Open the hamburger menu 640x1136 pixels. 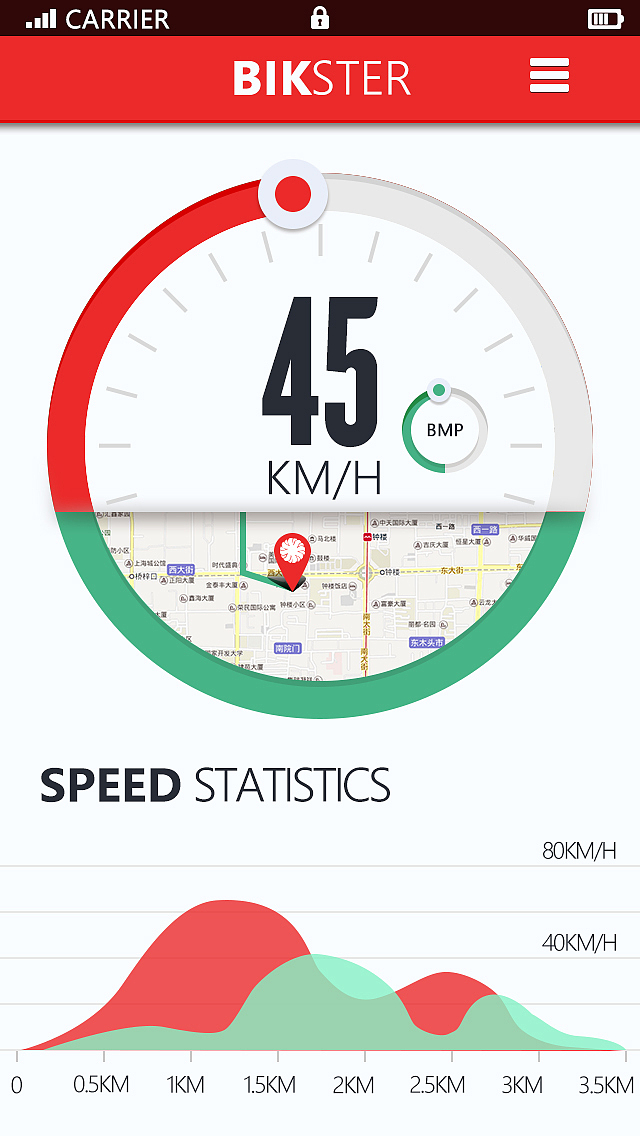tap(549, 76)
